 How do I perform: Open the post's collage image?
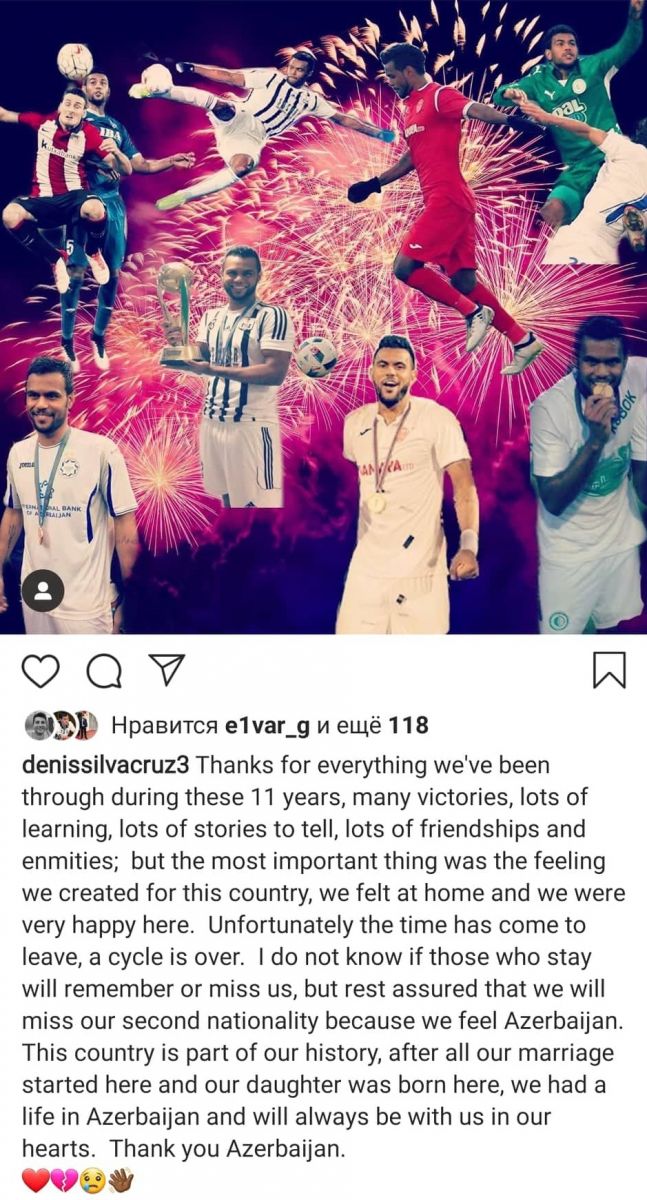coord(323,317)
